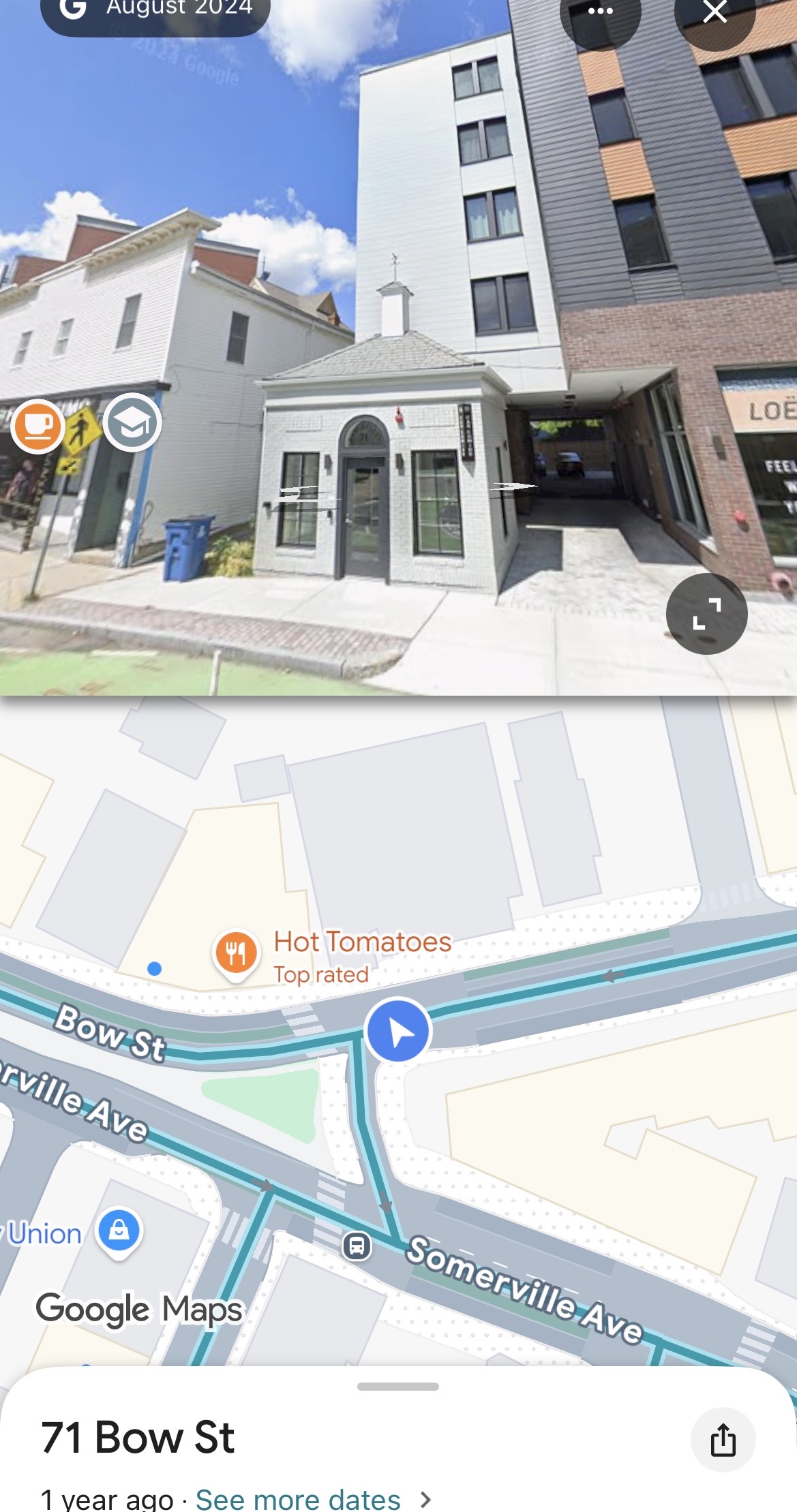Image resolution: width=797 pixels, height=1512 pixels.
Task: Open the Union shopping pin on map
Action: 119,1231
